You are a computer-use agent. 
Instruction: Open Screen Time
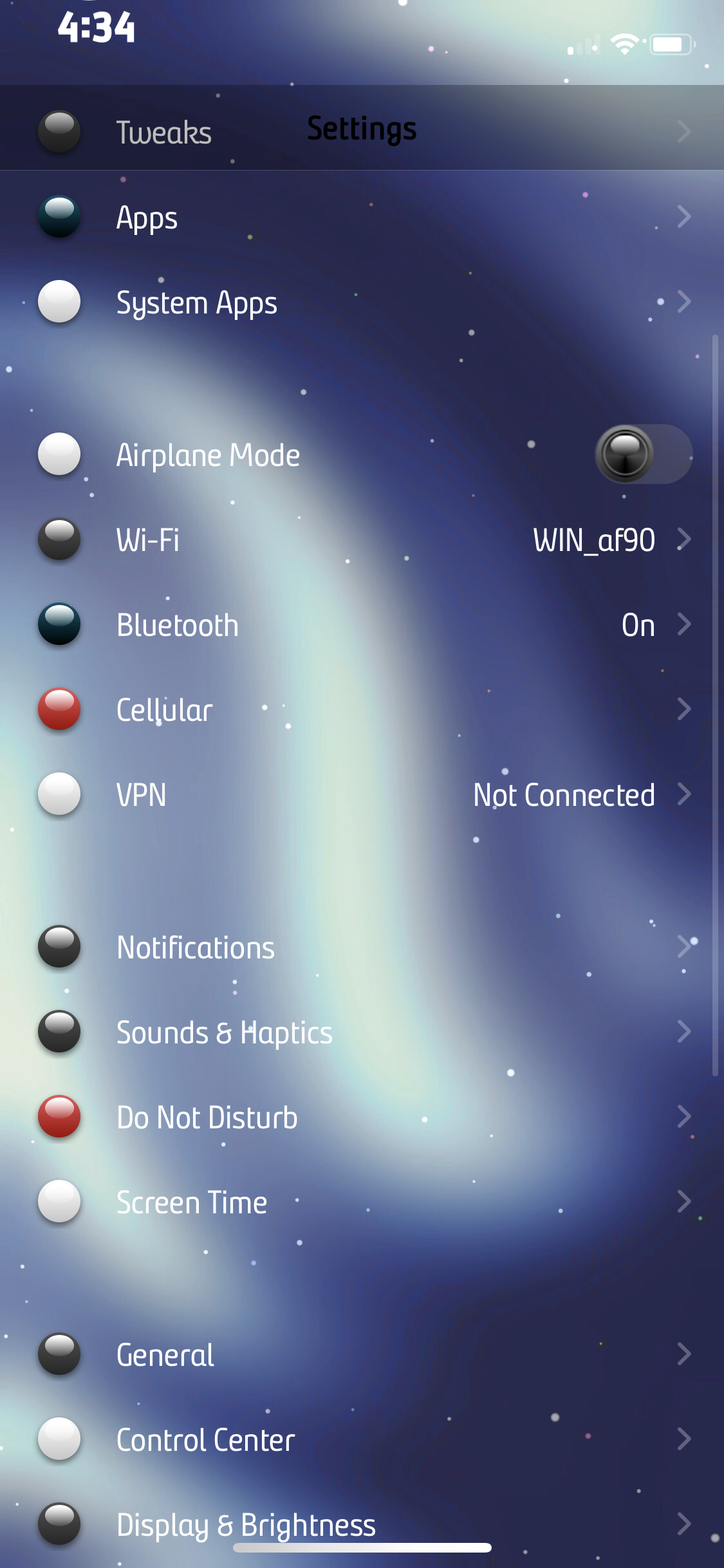pos(360,1202)
